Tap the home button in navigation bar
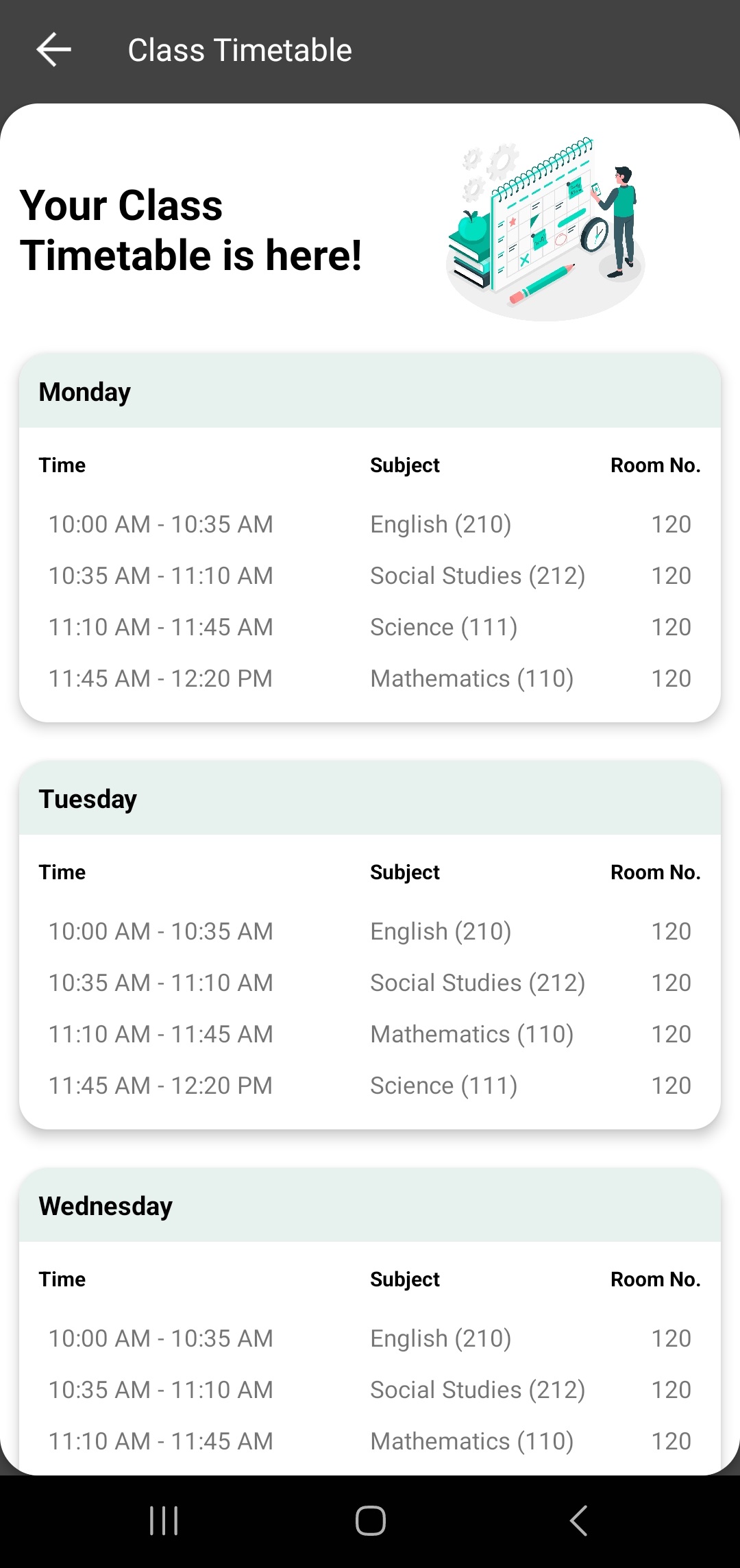Screen dimensions: 740x1568 tap(370, 1519)
